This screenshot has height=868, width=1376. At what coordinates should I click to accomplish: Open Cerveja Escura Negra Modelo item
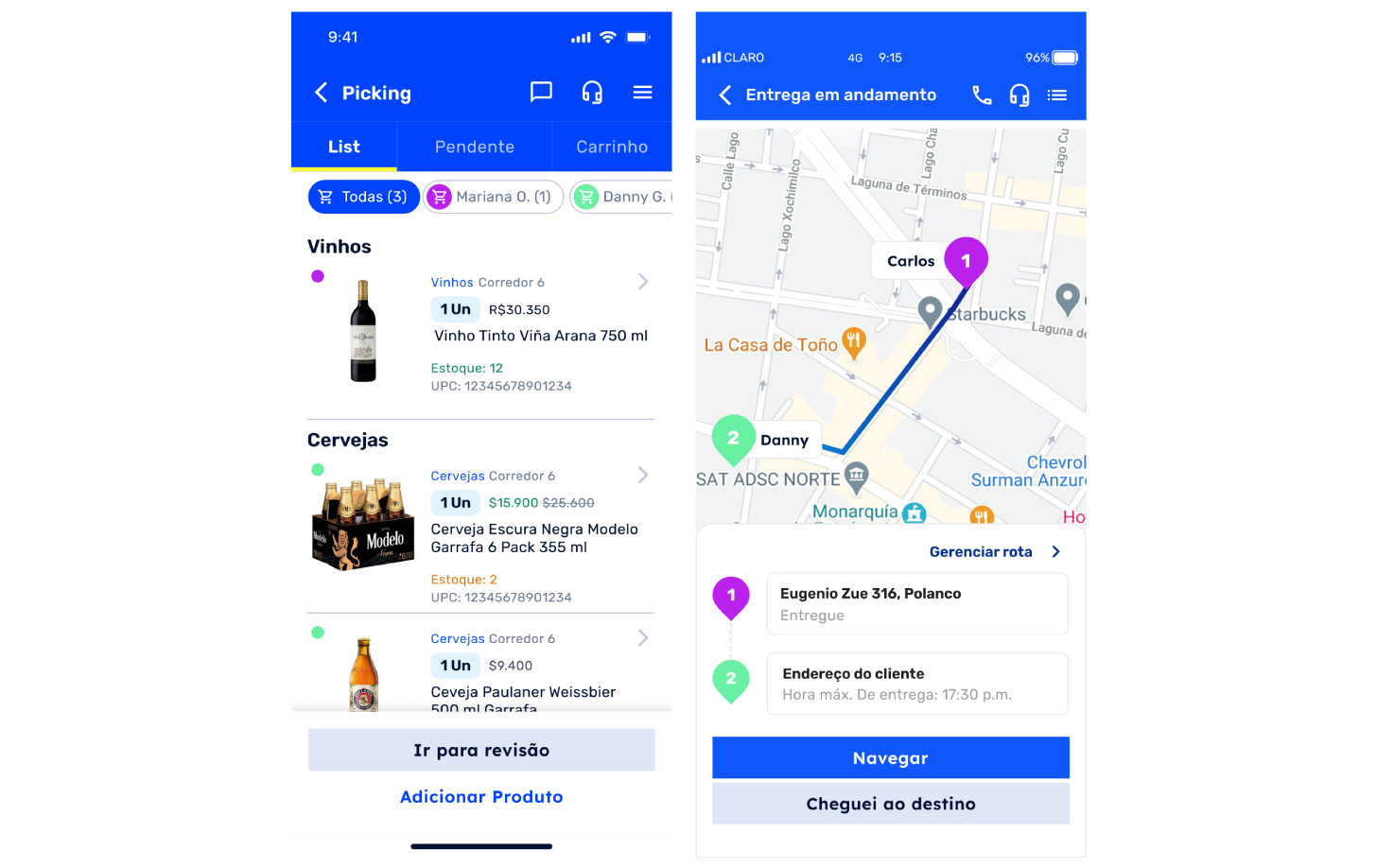(534, 538)
